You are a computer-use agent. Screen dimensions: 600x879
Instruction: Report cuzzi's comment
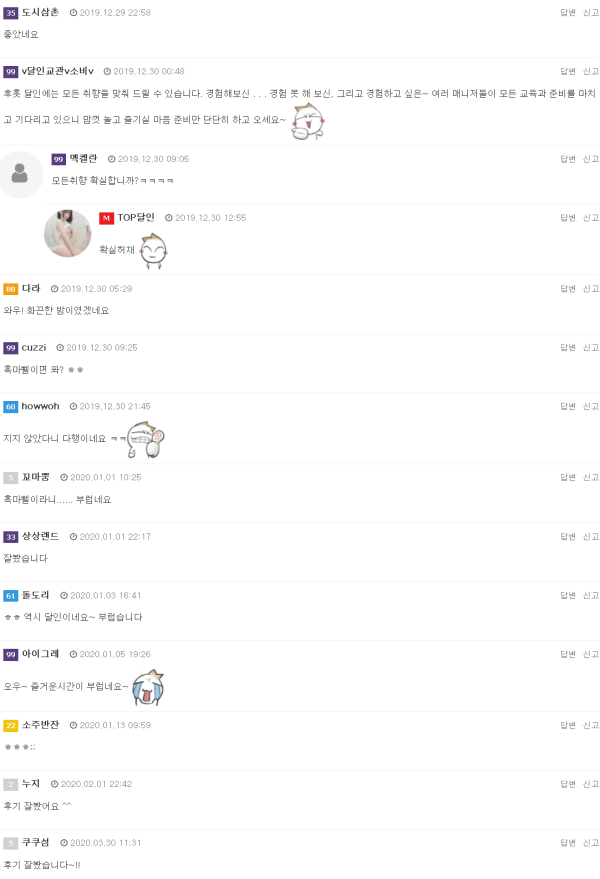click(x=591, y=347)
